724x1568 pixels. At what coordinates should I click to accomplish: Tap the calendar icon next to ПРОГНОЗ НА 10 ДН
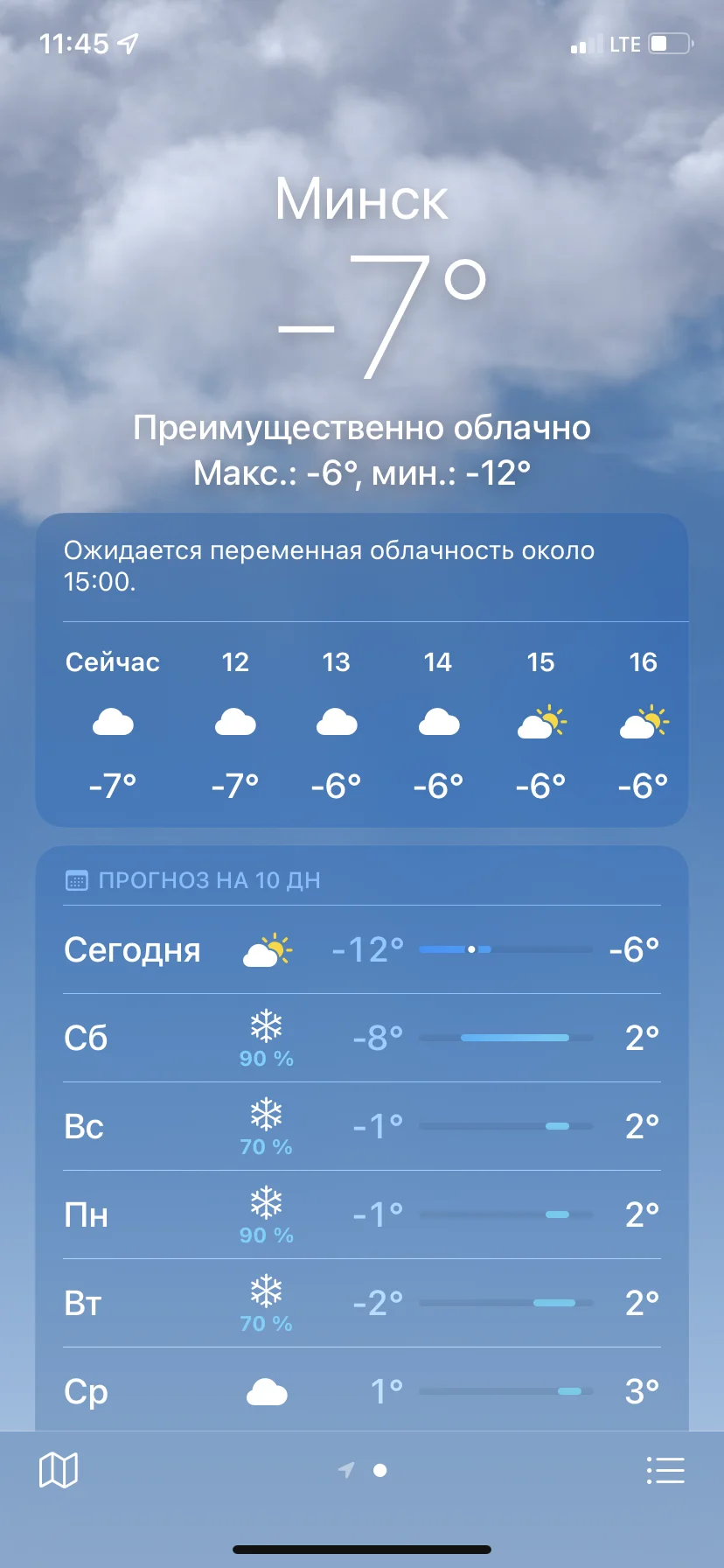coord(78,880)
